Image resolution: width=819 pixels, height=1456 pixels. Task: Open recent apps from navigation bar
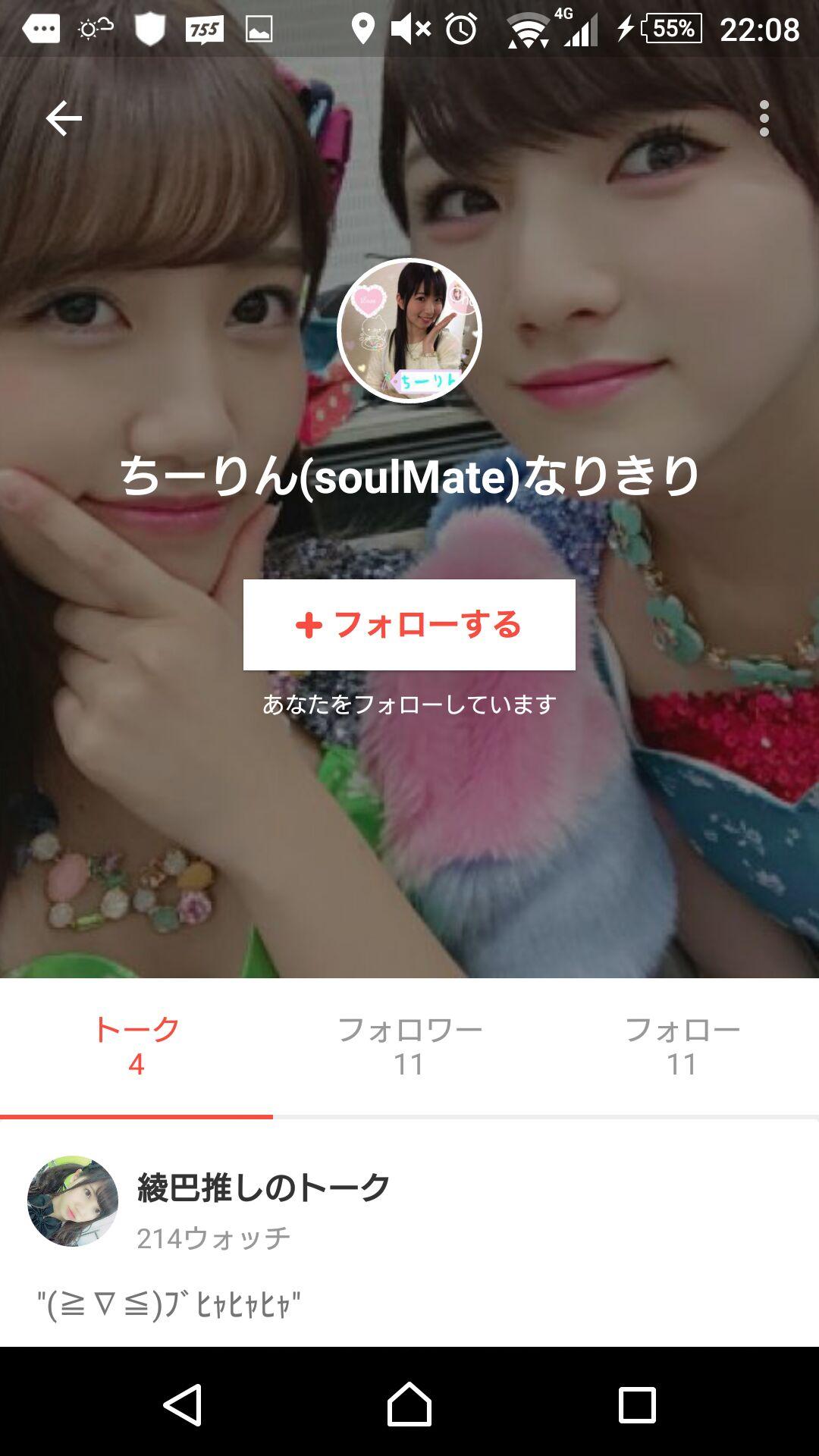637,1404
